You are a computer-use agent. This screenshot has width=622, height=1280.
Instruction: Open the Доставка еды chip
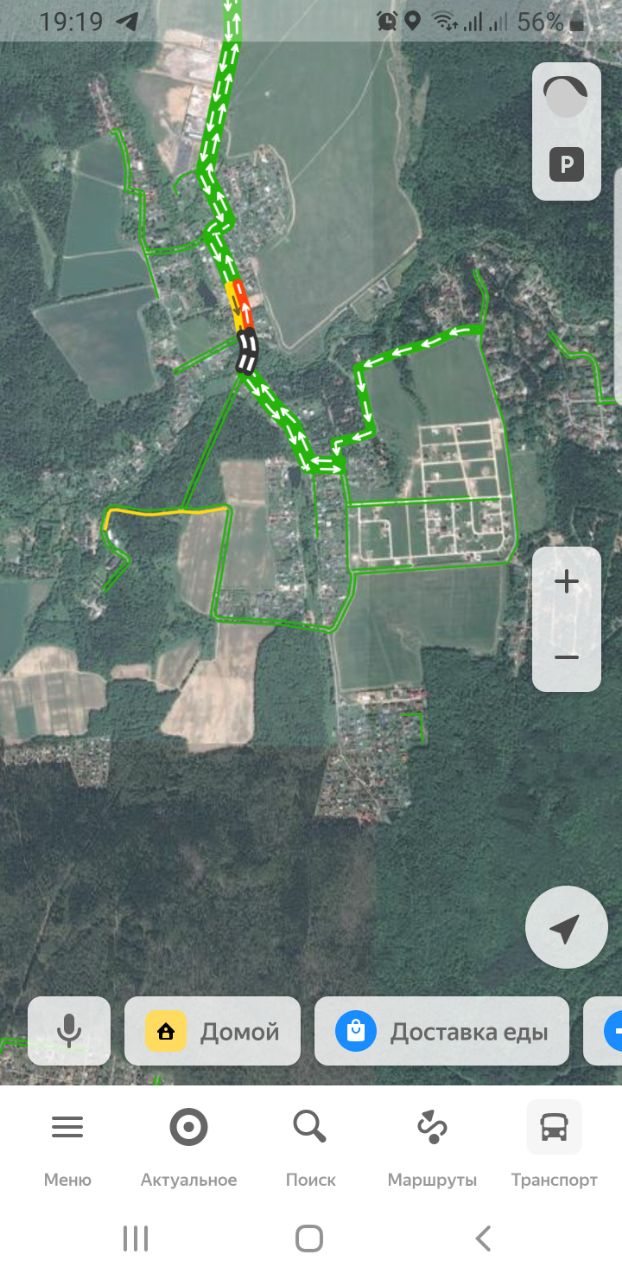(x=441, y=1031)
